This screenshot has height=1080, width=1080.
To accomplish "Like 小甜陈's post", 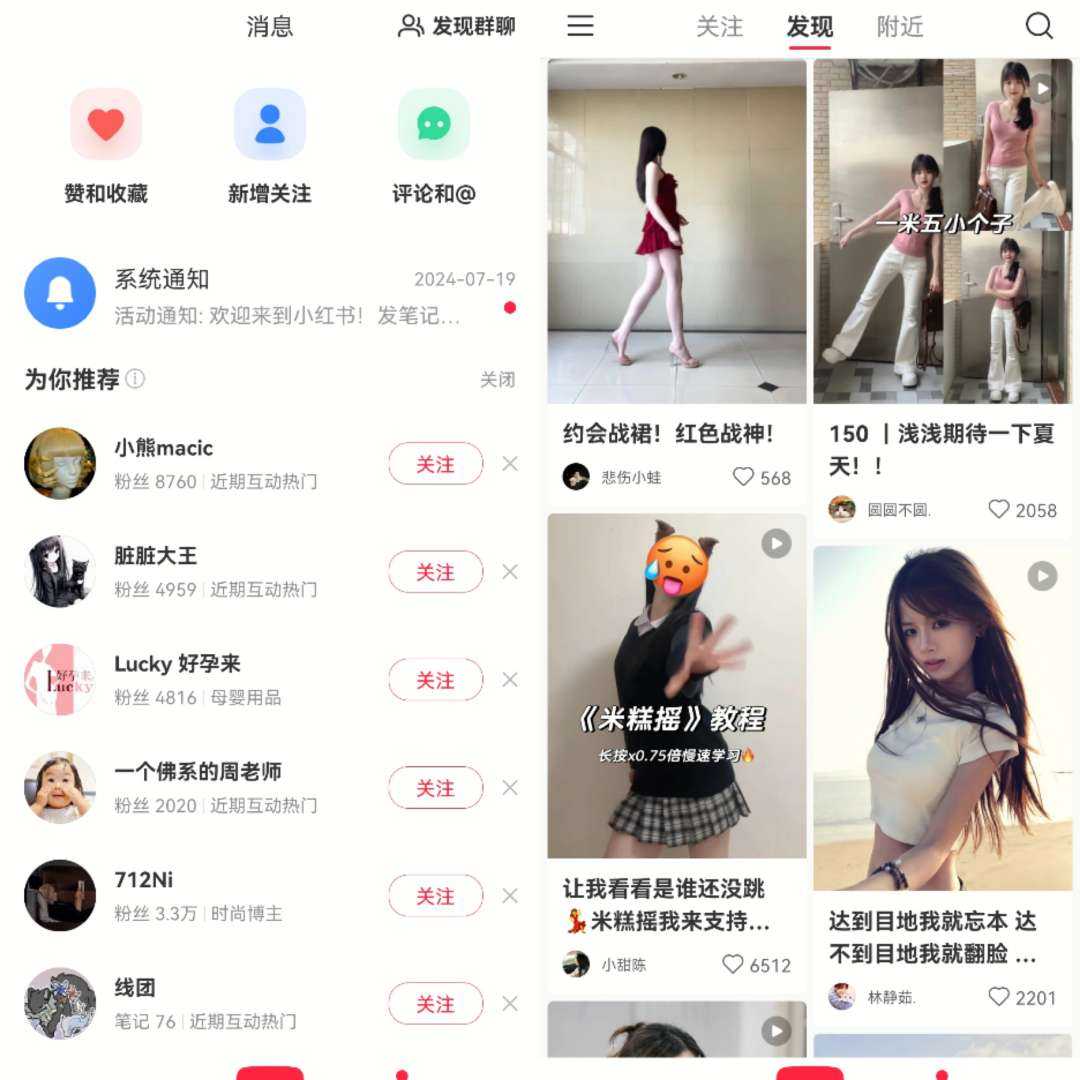I will tap(733, 965).
